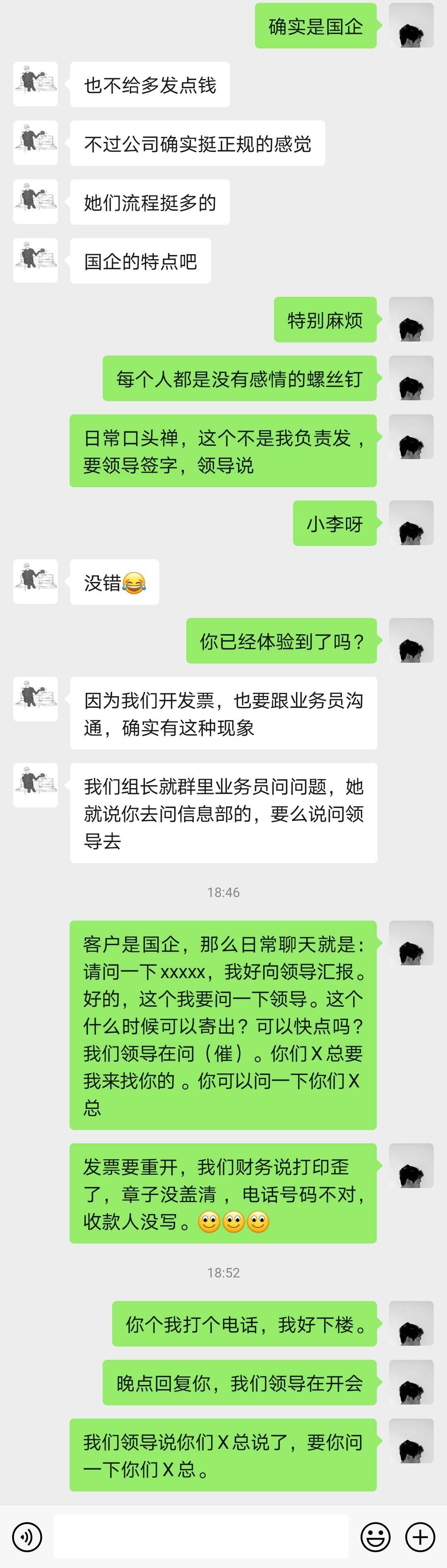Tap your own avatar beside 小李呀 message
The width and height of the screenshot is (447, 1568).
(x=411, y=523)
